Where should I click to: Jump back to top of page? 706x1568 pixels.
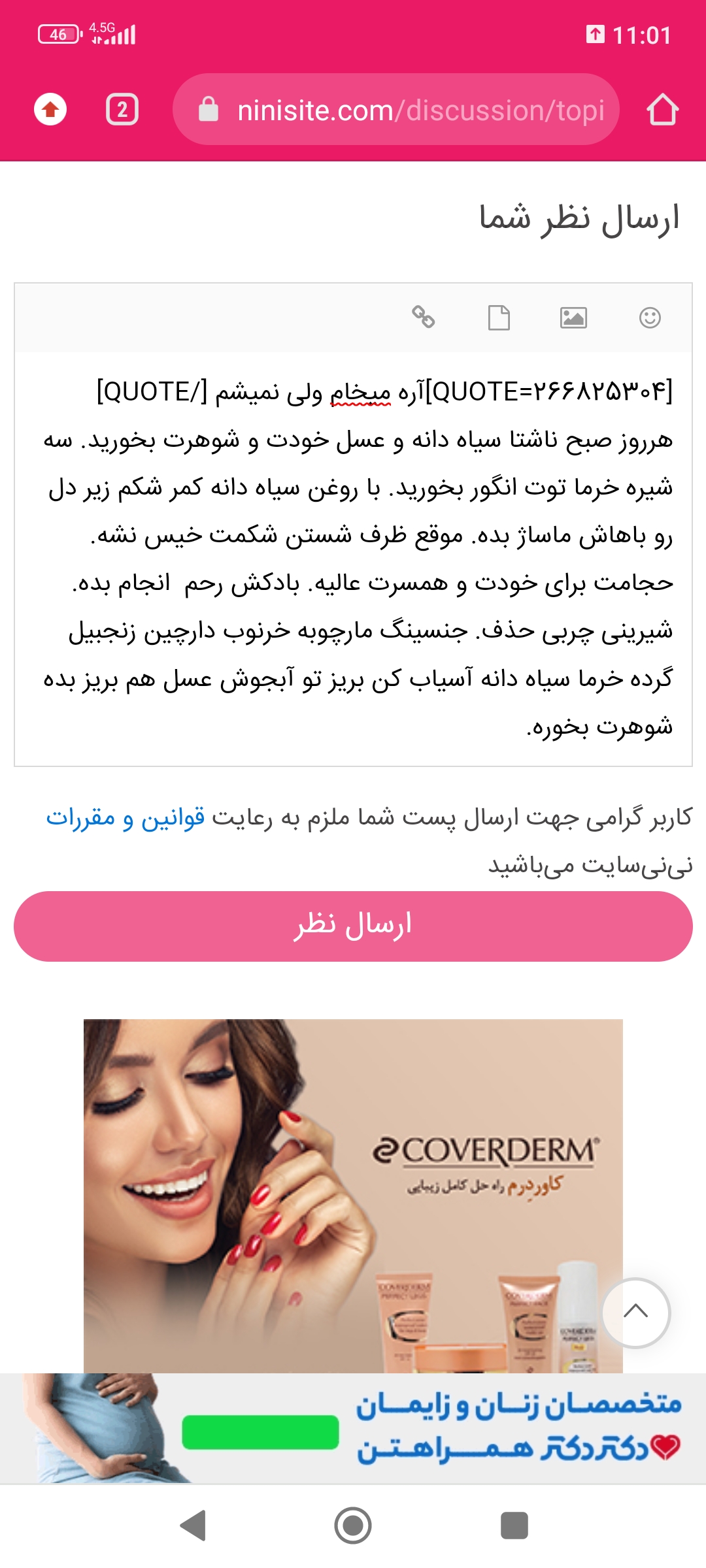point(635,1313)
